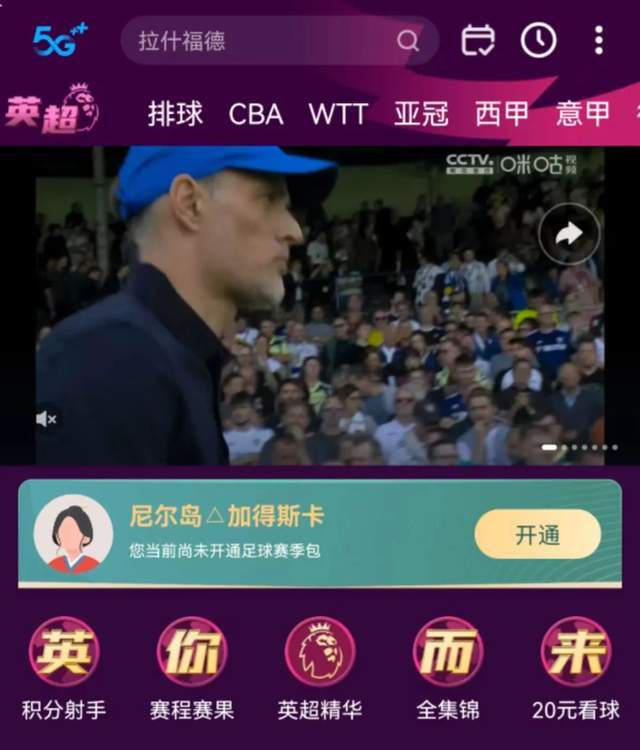Open 英超精华 highlights
Image resolution: width=640 pixels, height=750 pixels.
click(320, 668)
